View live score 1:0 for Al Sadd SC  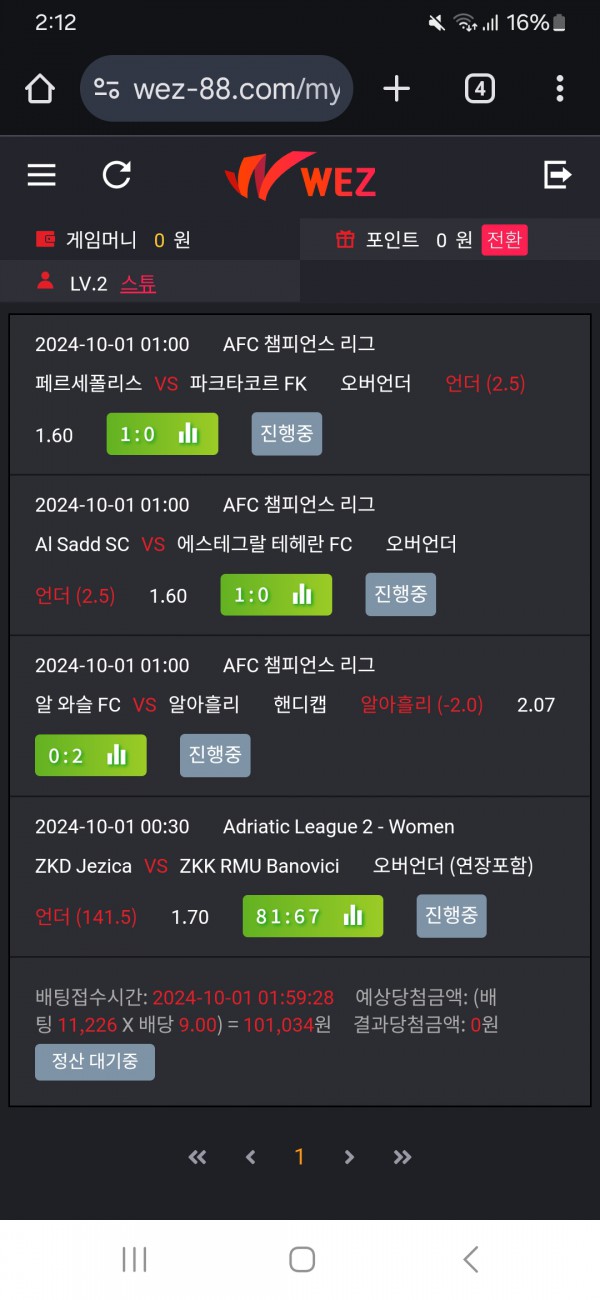tap(276, 595)
